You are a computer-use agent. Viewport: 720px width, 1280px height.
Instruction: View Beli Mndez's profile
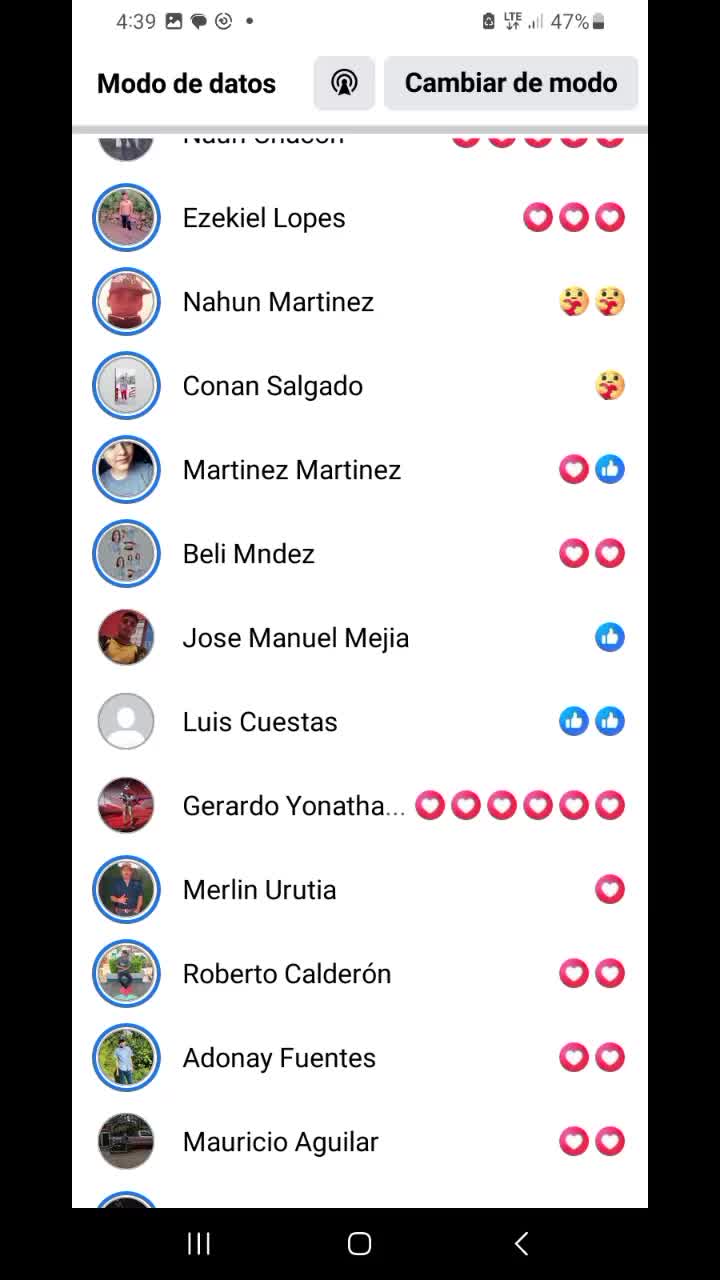[360, 554]
